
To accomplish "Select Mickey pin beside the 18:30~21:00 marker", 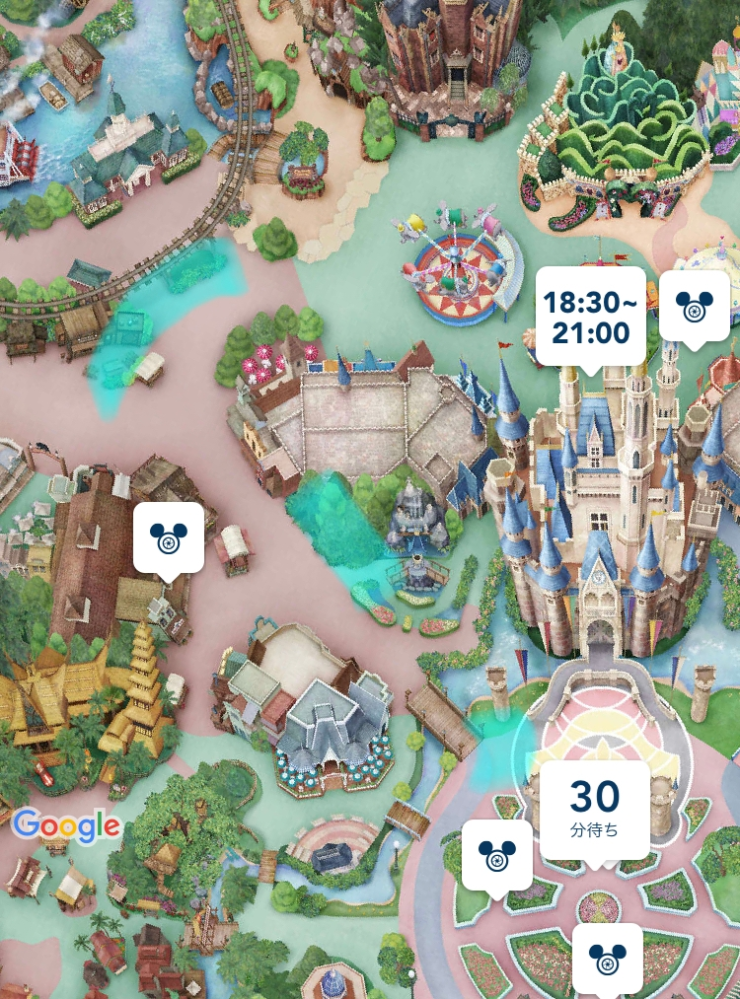I will pos(694,306).
